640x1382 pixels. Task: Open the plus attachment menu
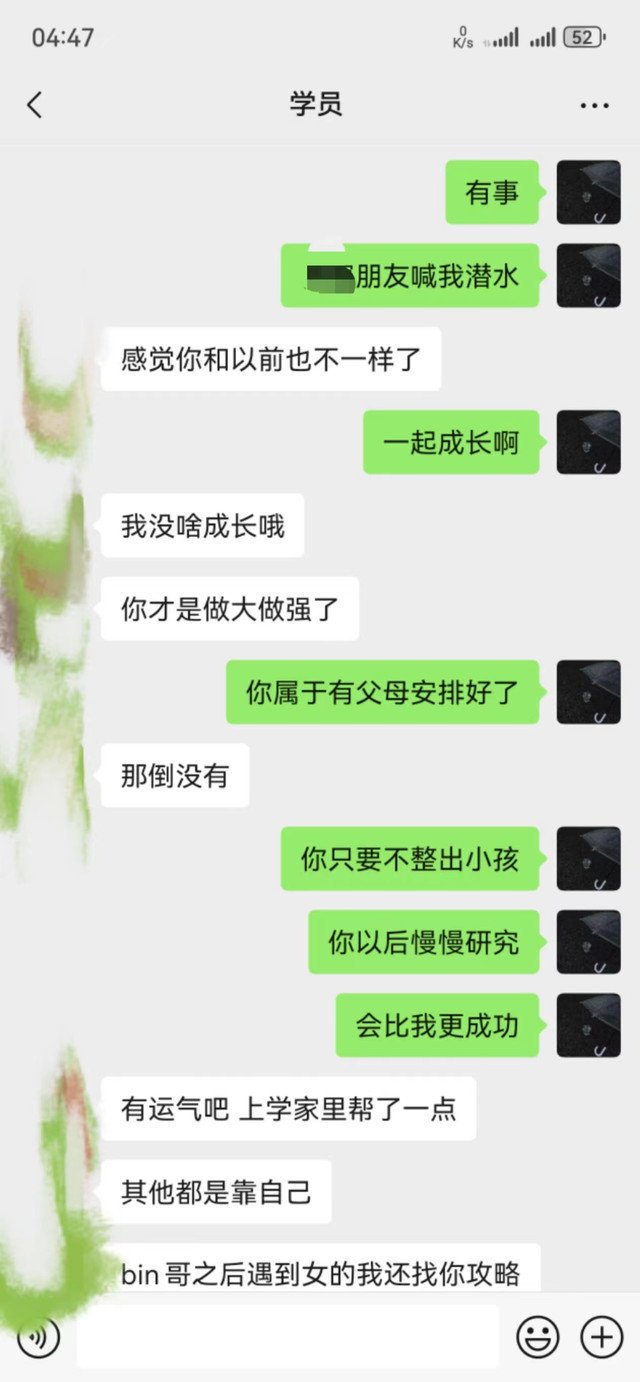pos(601,1337)
